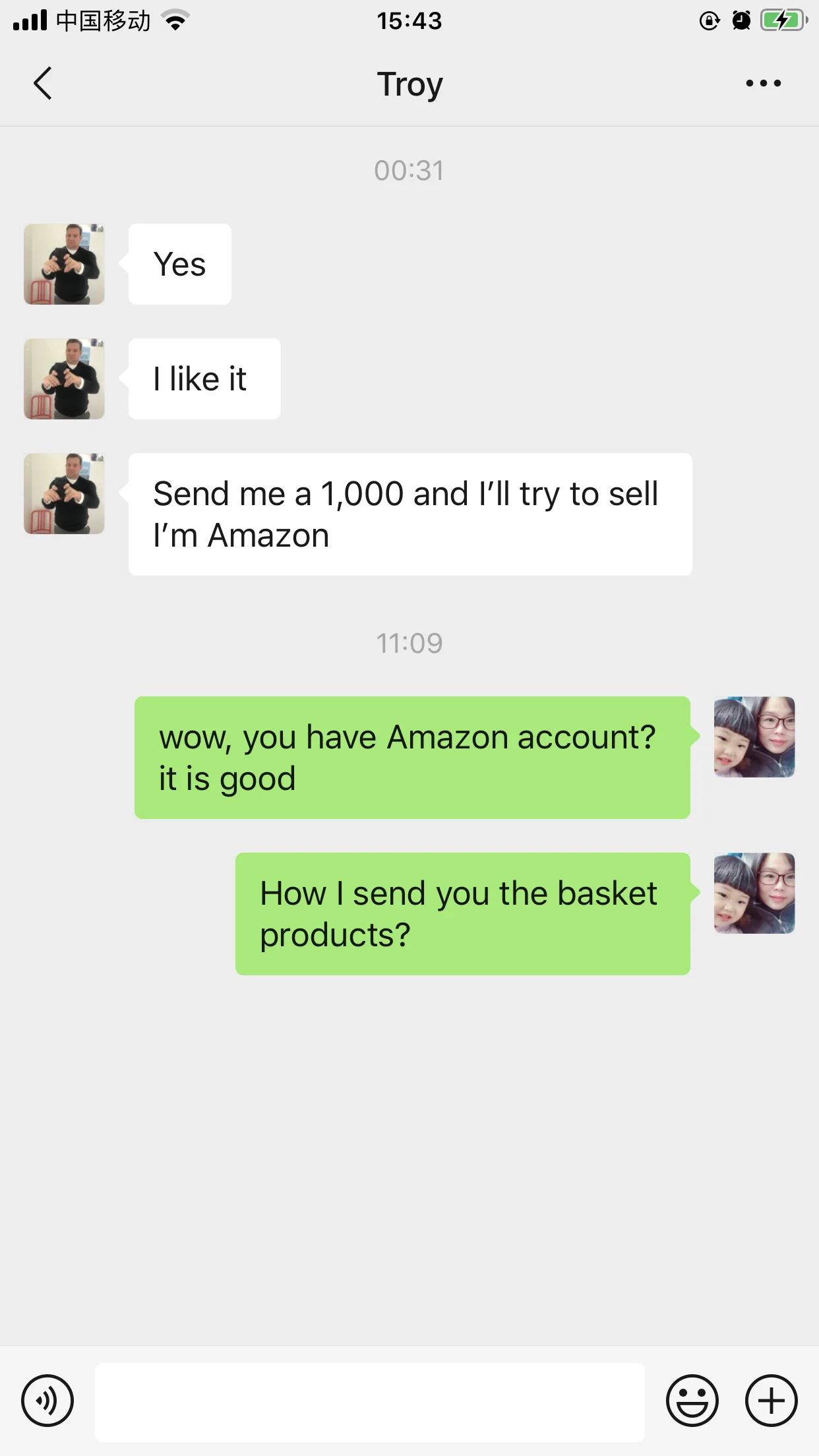The width and height of the screenshot is (819, 1456).
Task: Go back to the chat list
Action: [43, 84]
